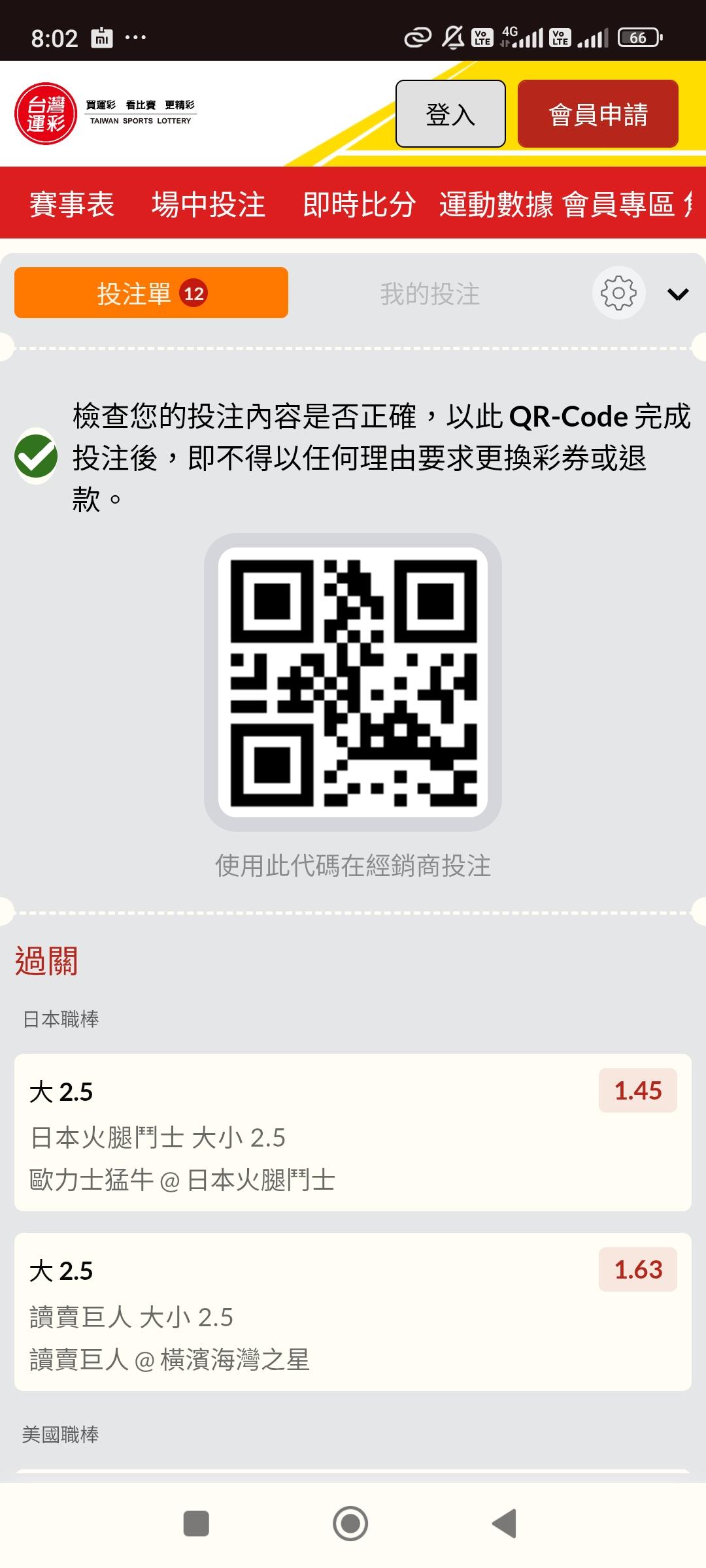Select the 1.63 odds button
The height and width of the screenshot is (1568, 706).
tap(637, 1269)
